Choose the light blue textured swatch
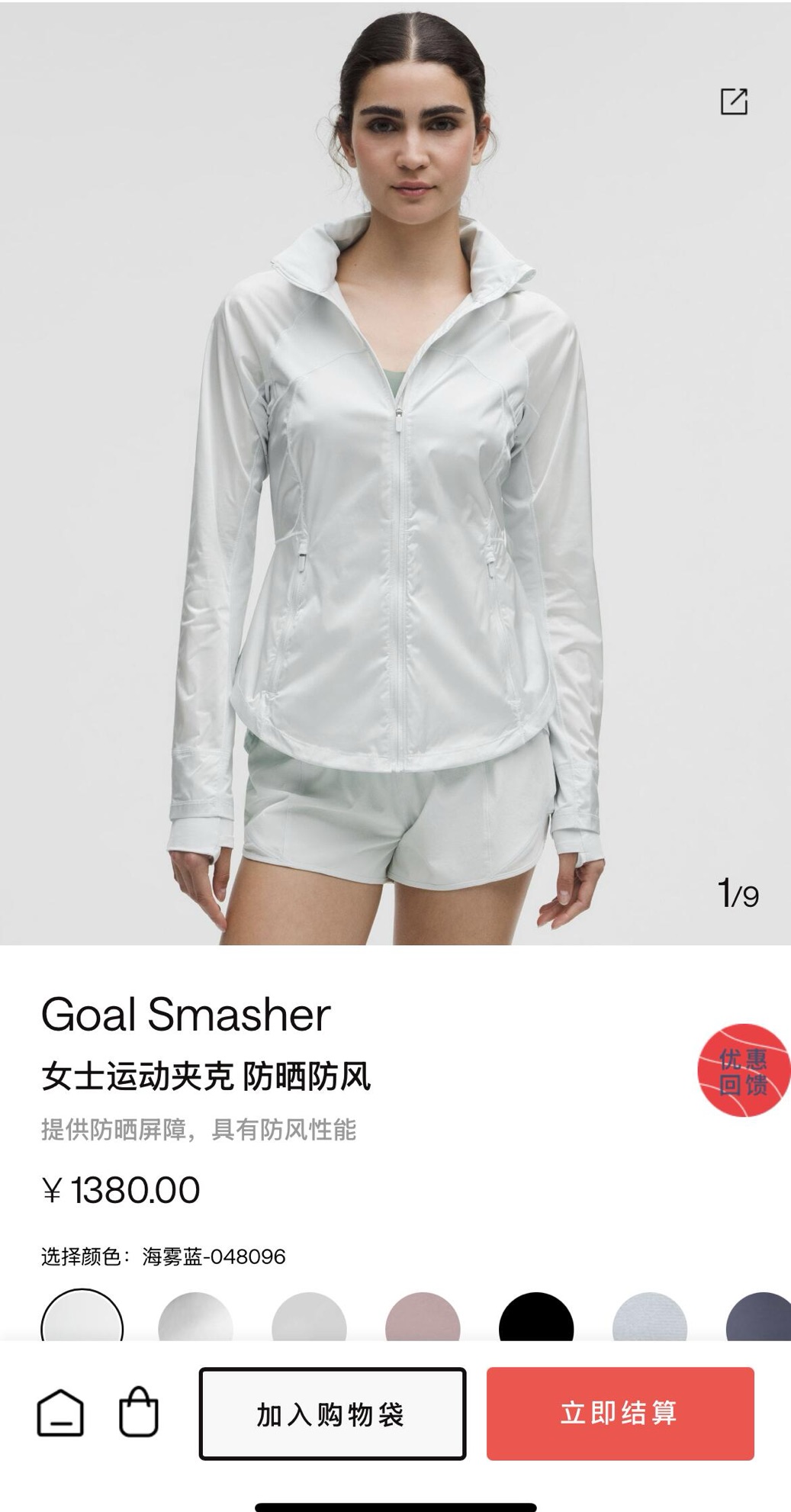The width and height of the screenshot is (791, 1512). coord(649,1318)
